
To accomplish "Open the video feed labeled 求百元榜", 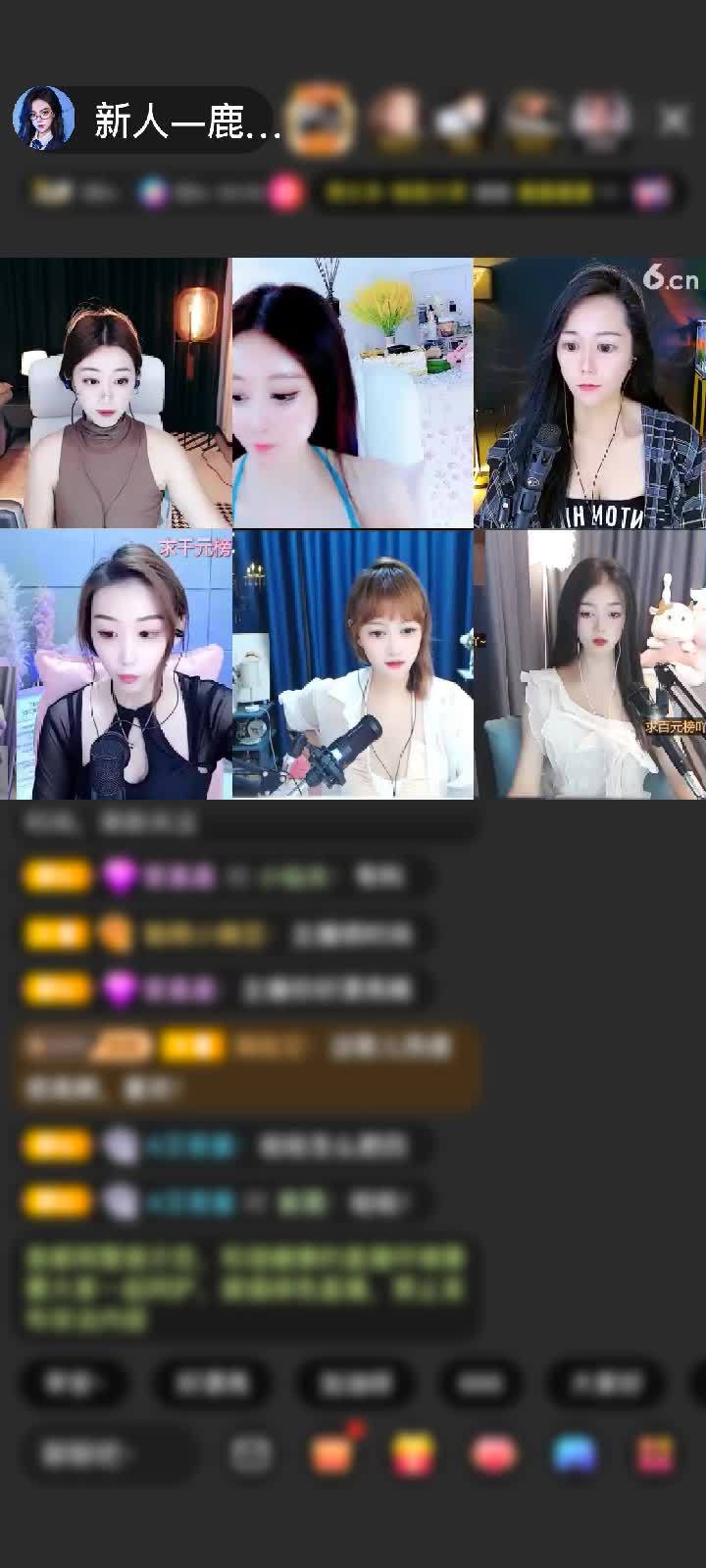I will [589, 664].
